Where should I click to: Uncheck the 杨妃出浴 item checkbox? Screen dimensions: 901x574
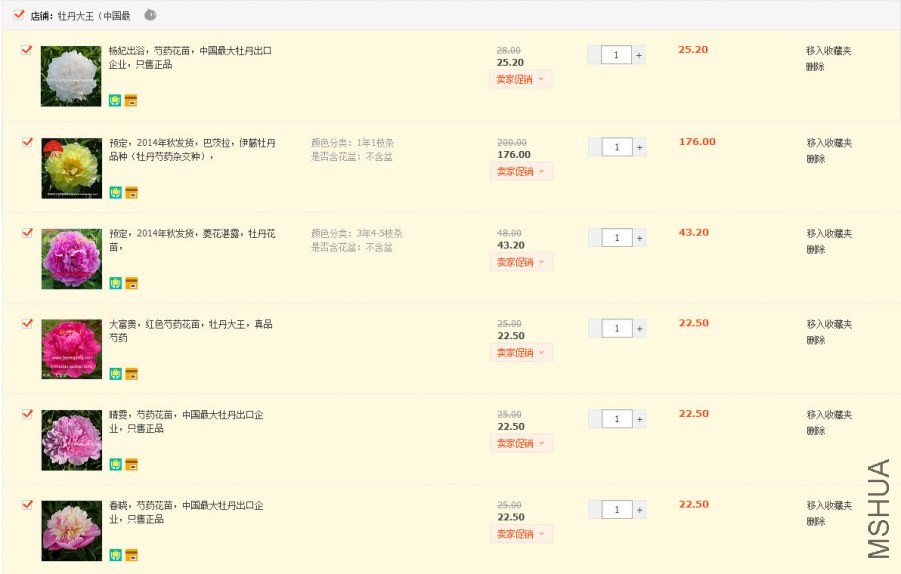pos(27,50)
